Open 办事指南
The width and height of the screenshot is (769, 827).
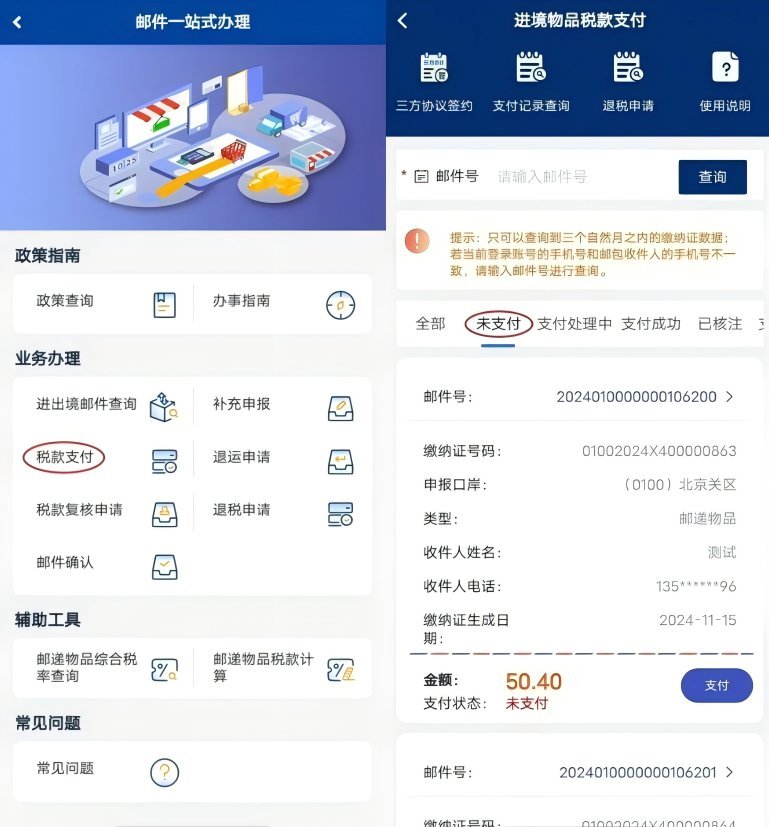coord(278,303)
